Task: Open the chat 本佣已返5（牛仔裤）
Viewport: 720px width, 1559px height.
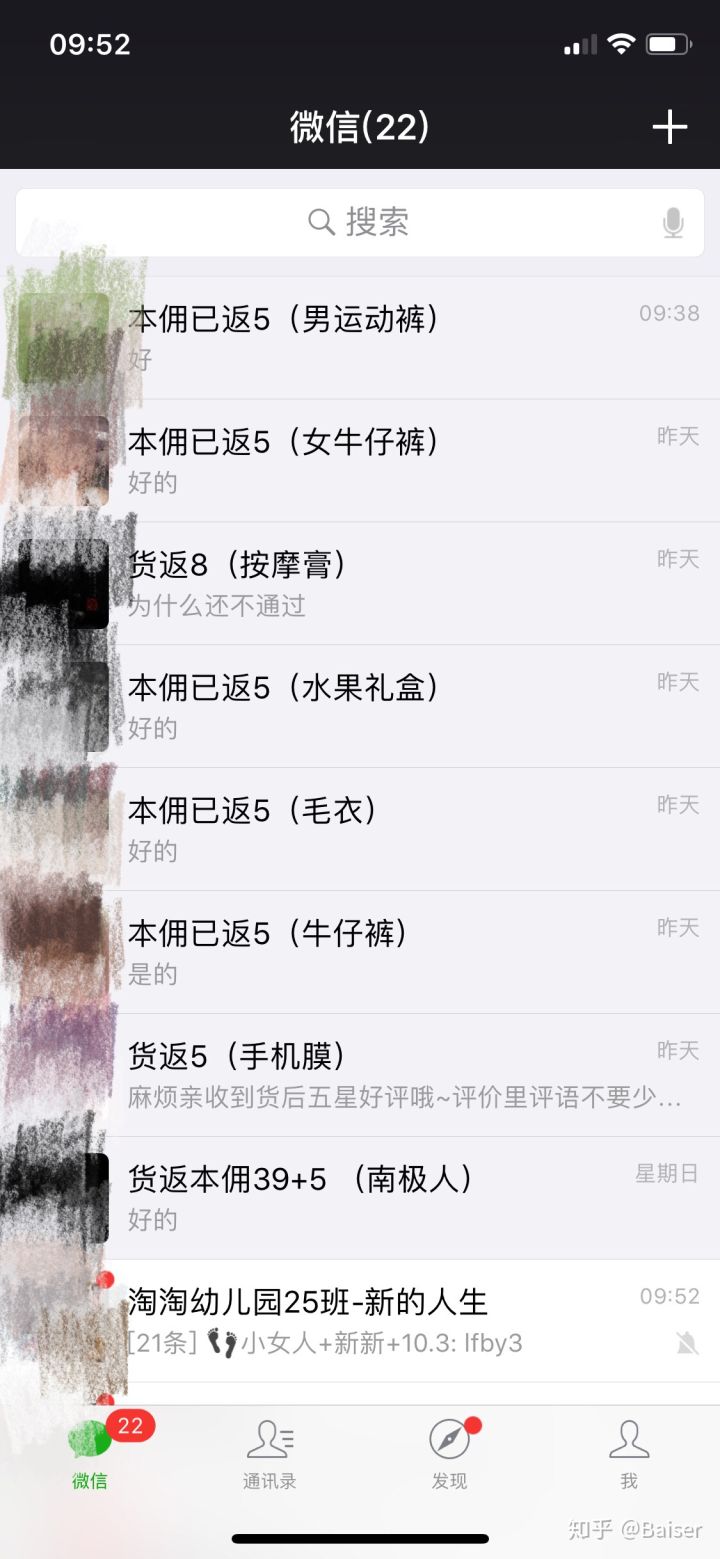Action: click(400, 953)
